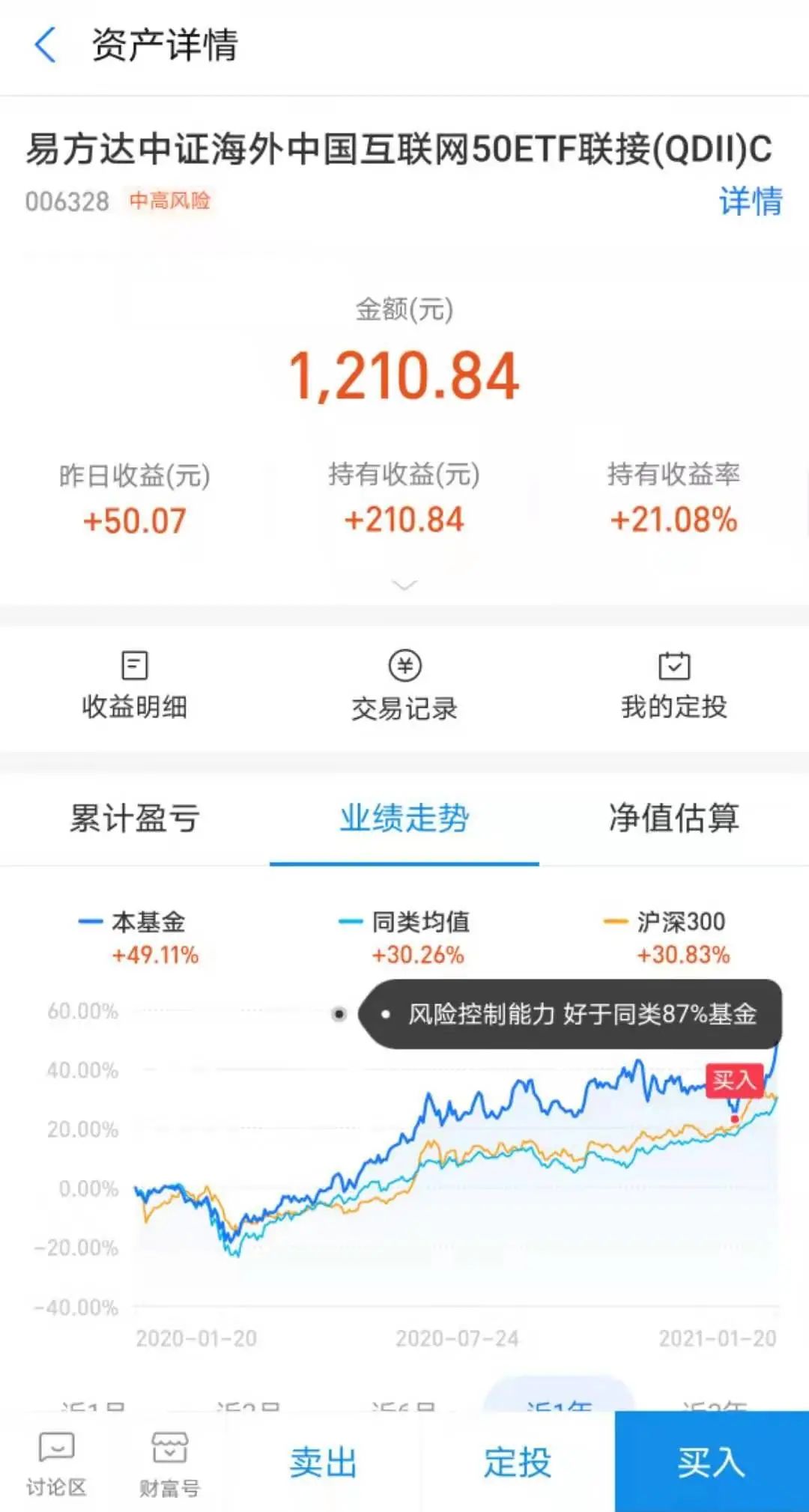Open the 我的定投 my auto-invest icon
This screenshot has width=809, height=1512.
(673, 685)
